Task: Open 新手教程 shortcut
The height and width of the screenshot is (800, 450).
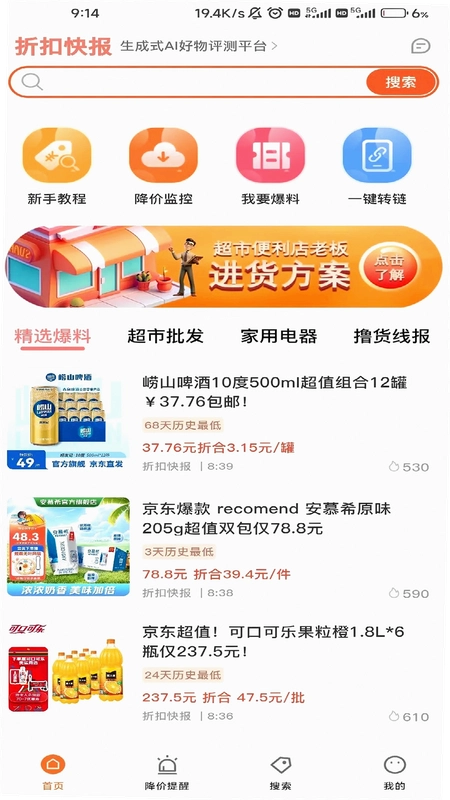Action: point(57,167)
